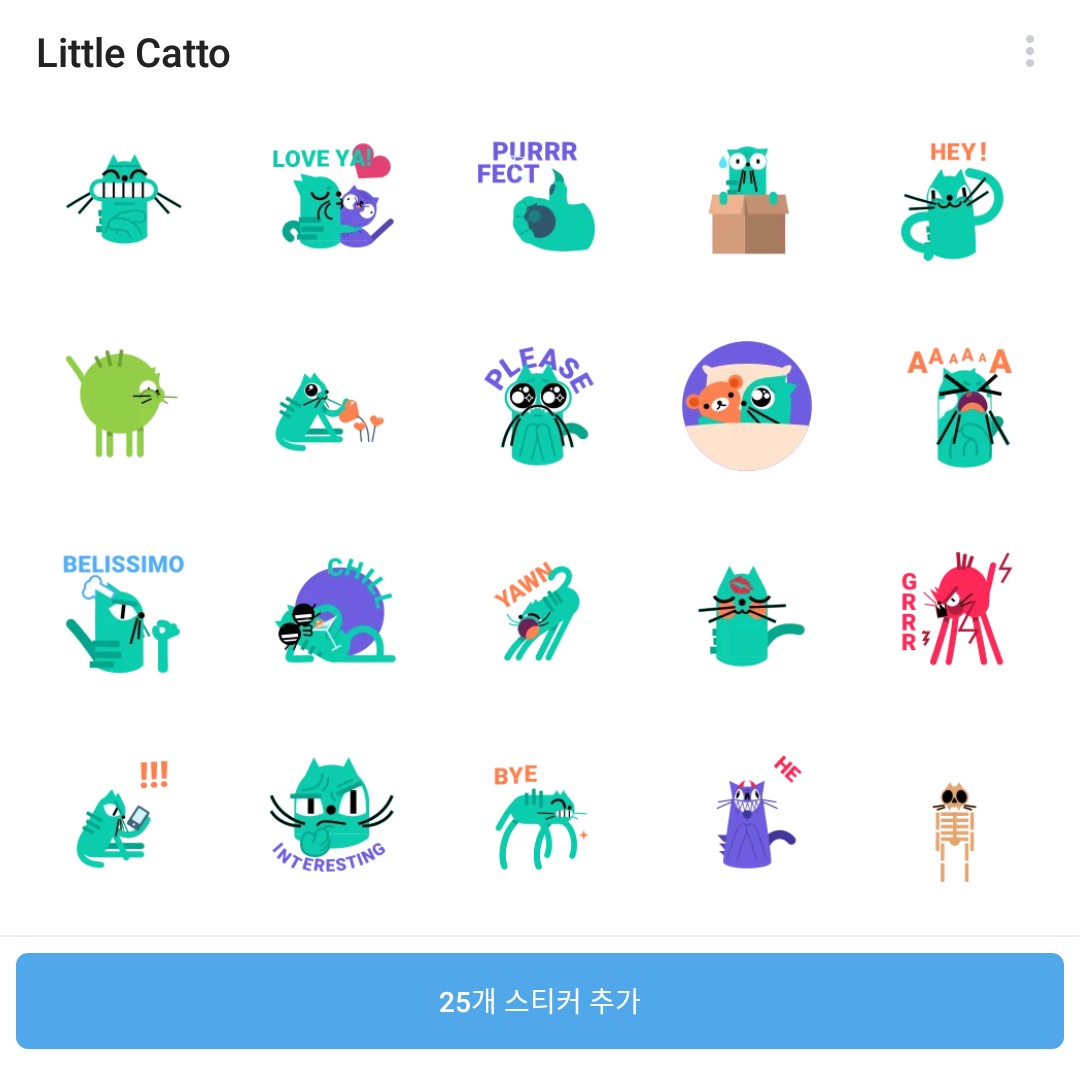Select the PURRR FECT thumbs-up sticker
The width and height of the screenshot is (1080, 1065).
pyautogui.click(x=540, y=197)
